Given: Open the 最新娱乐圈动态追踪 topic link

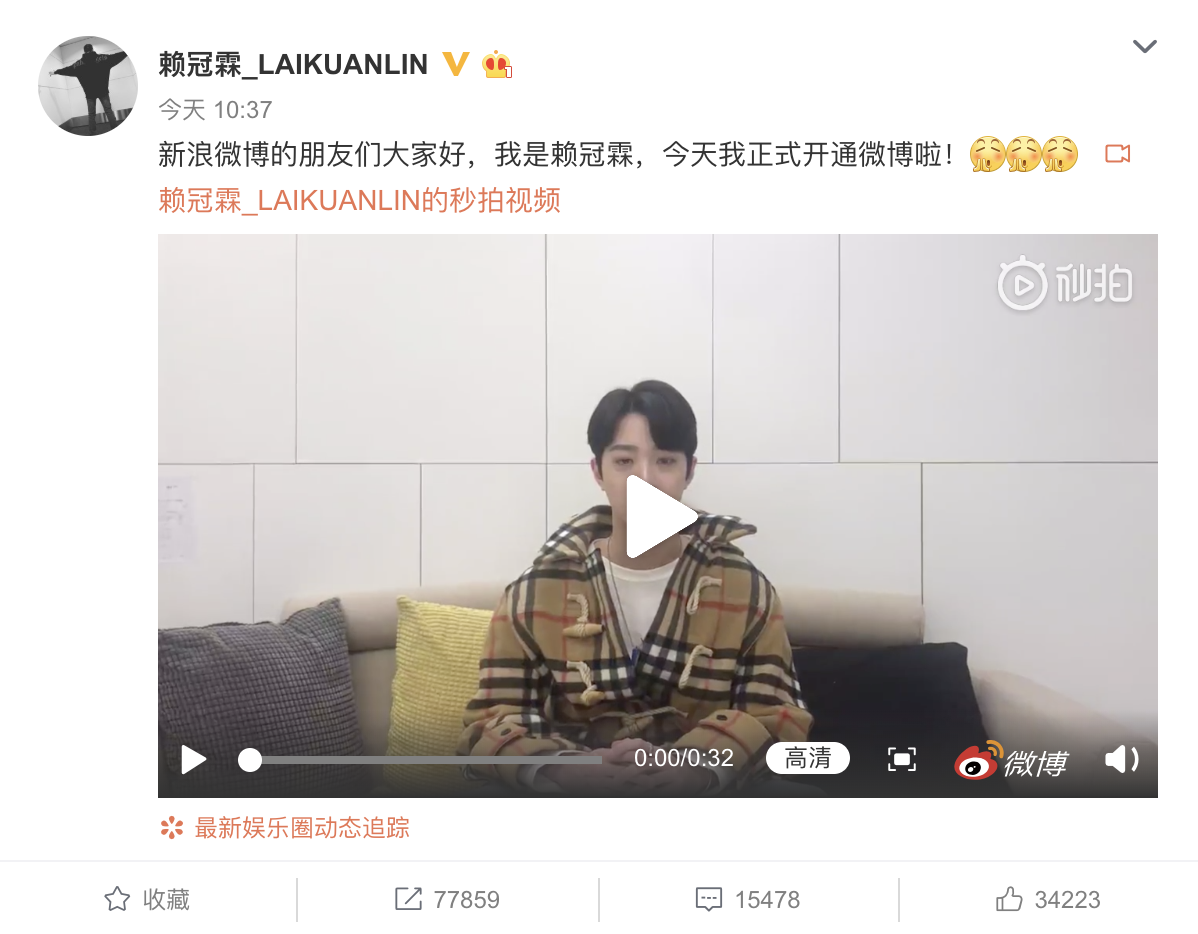Looking at the screenshot, I should click(x=301, y=828).
